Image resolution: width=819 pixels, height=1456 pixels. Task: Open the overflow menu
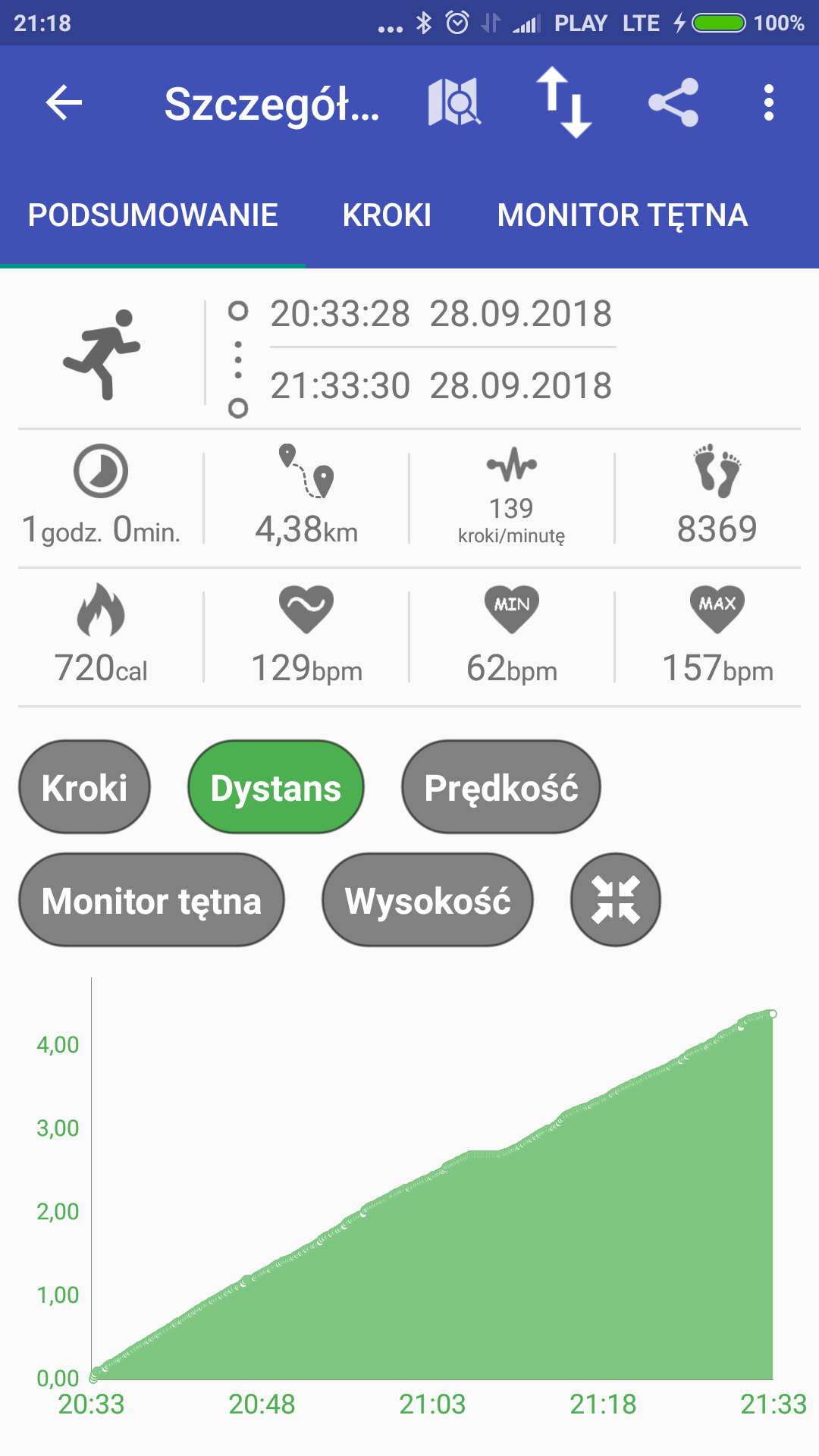click(x=769, y=102)
